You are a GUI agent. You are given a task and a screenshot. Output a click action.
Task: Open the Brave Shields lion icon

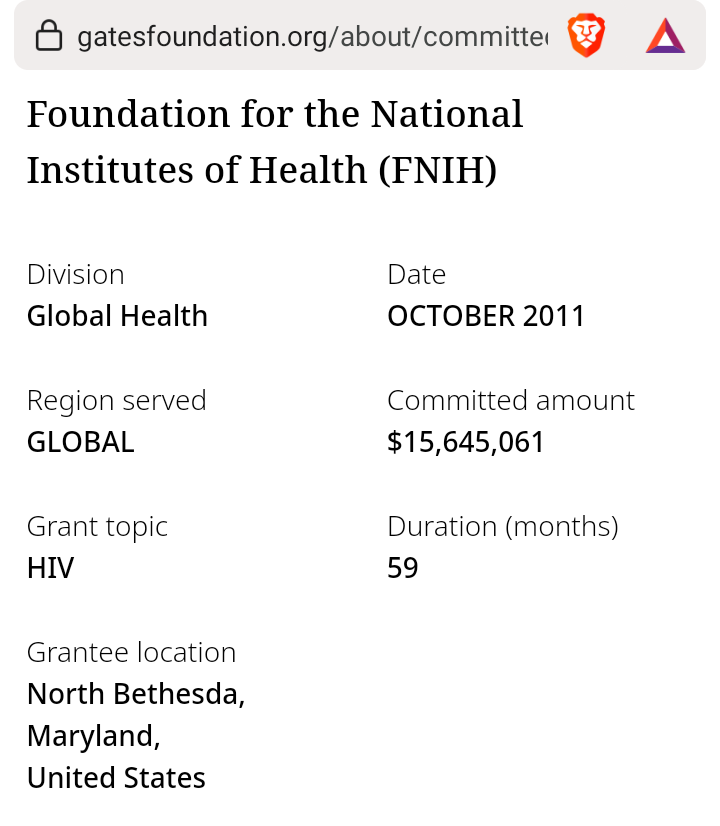(x=586, y=36)
